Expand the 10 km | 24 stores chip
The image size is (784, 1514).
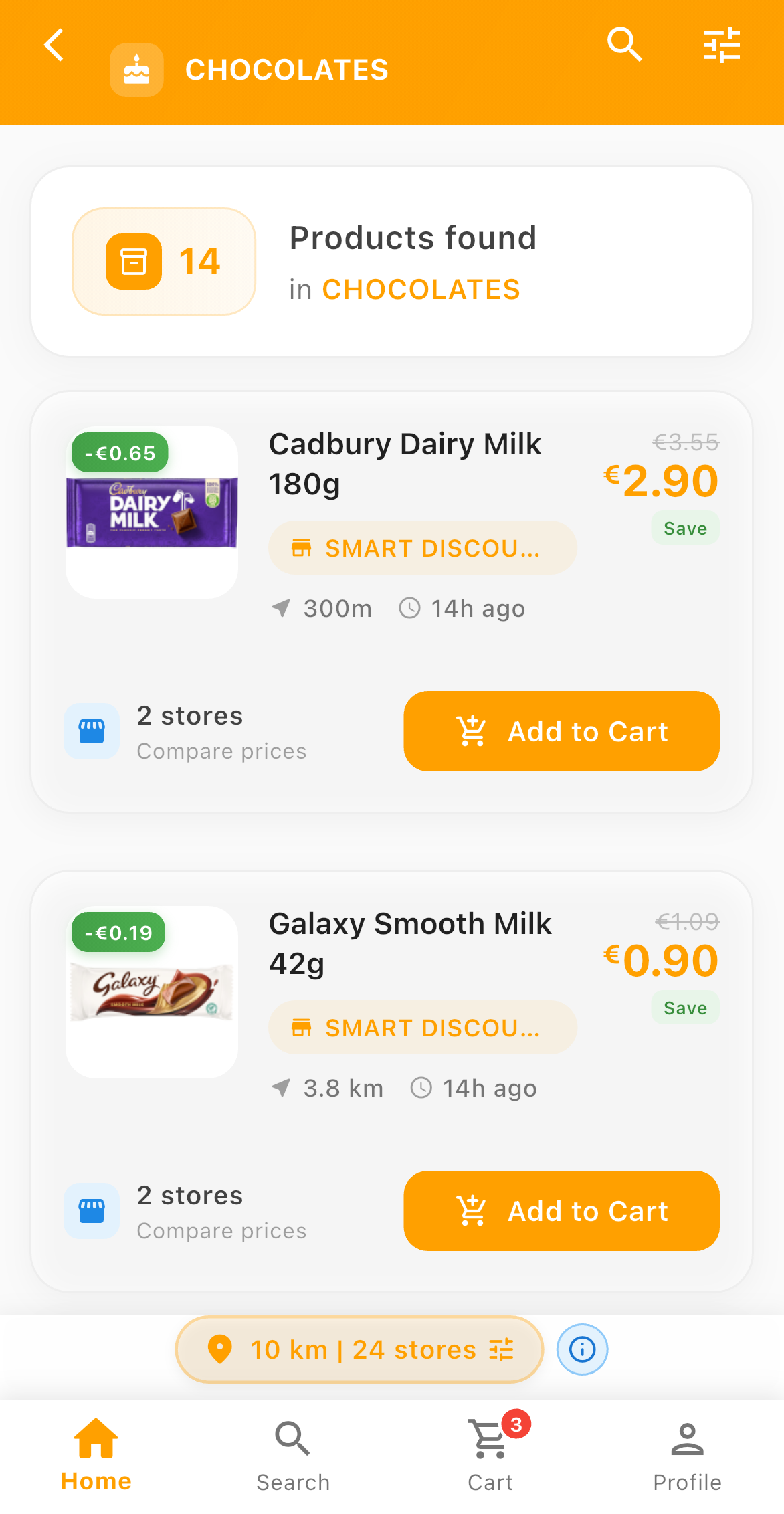click(358, 1349)
